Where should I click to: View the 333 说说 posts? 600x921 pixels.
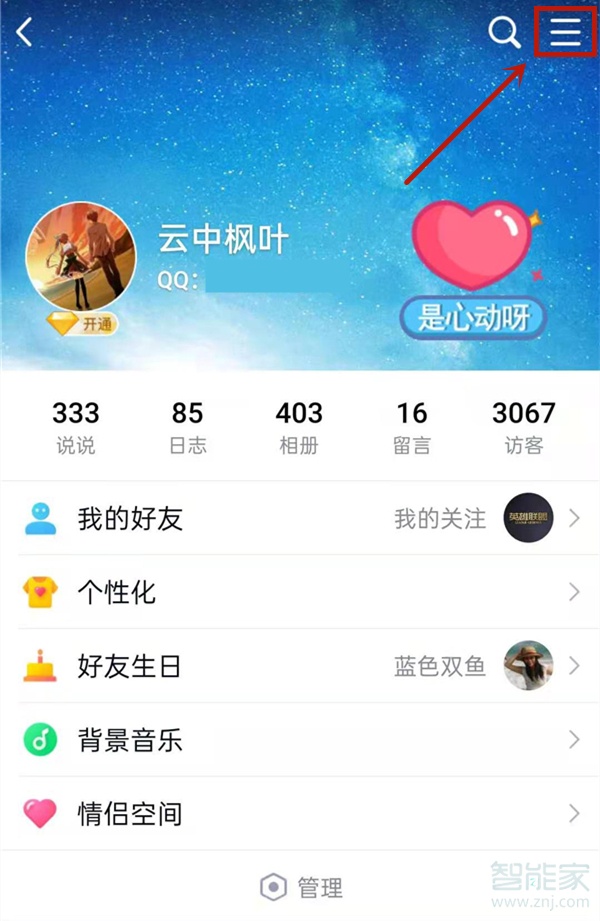point(75,427)
